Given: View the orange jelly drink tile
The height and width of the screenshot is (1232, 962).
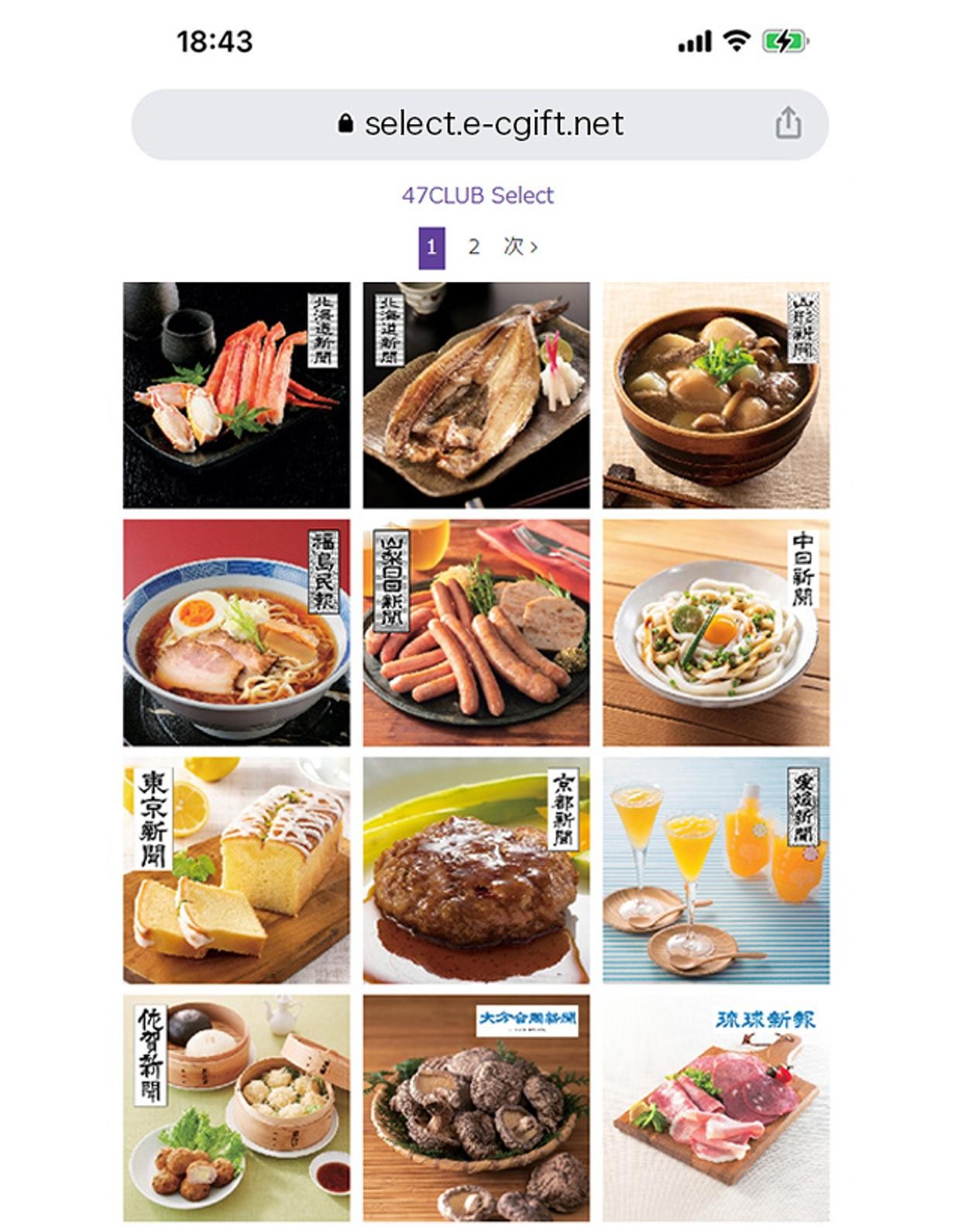Looking at the screenshot, I should 716,870.
